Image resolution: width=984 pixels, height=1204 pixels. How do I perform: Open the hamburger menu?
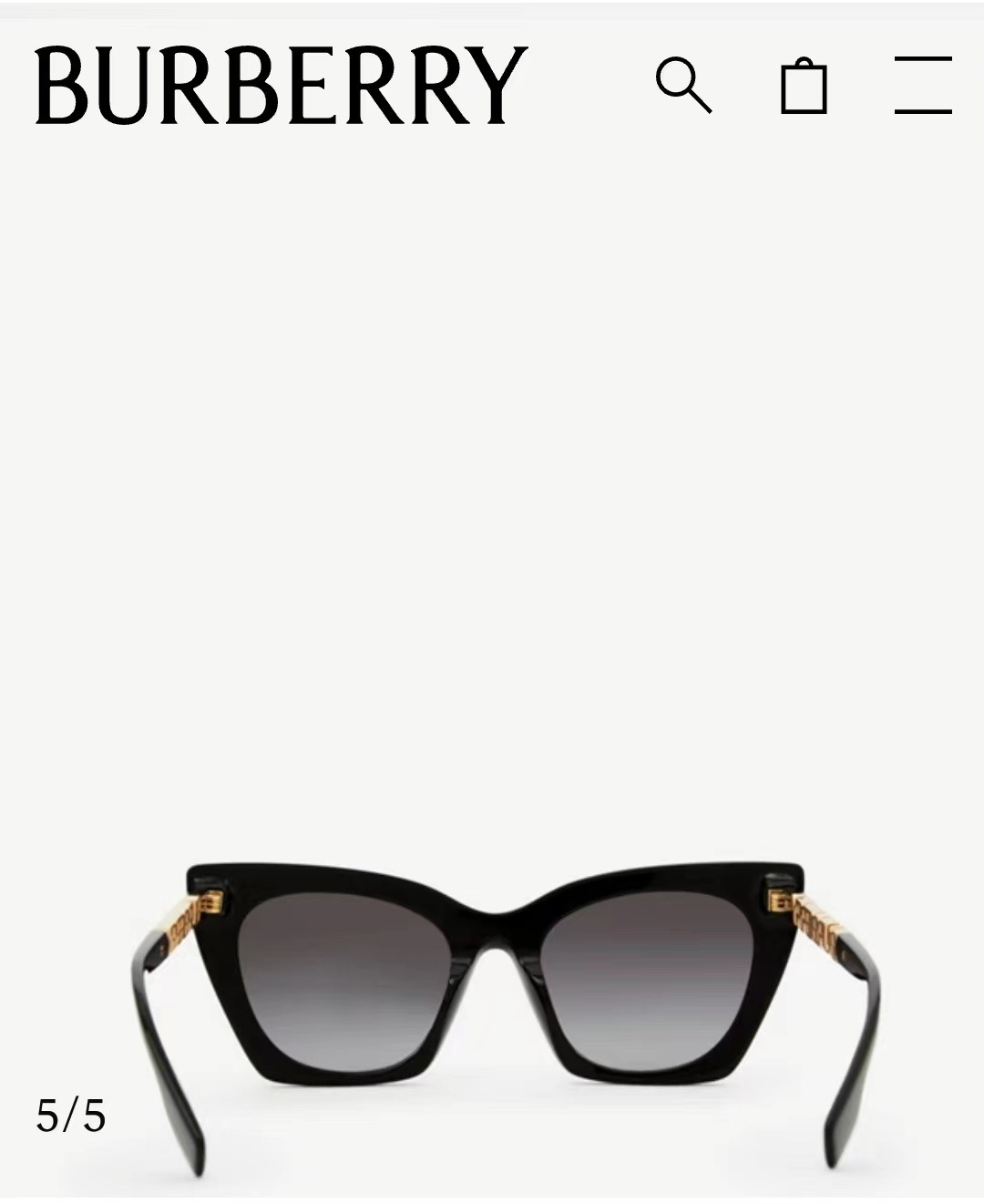[x=922, y=85]
